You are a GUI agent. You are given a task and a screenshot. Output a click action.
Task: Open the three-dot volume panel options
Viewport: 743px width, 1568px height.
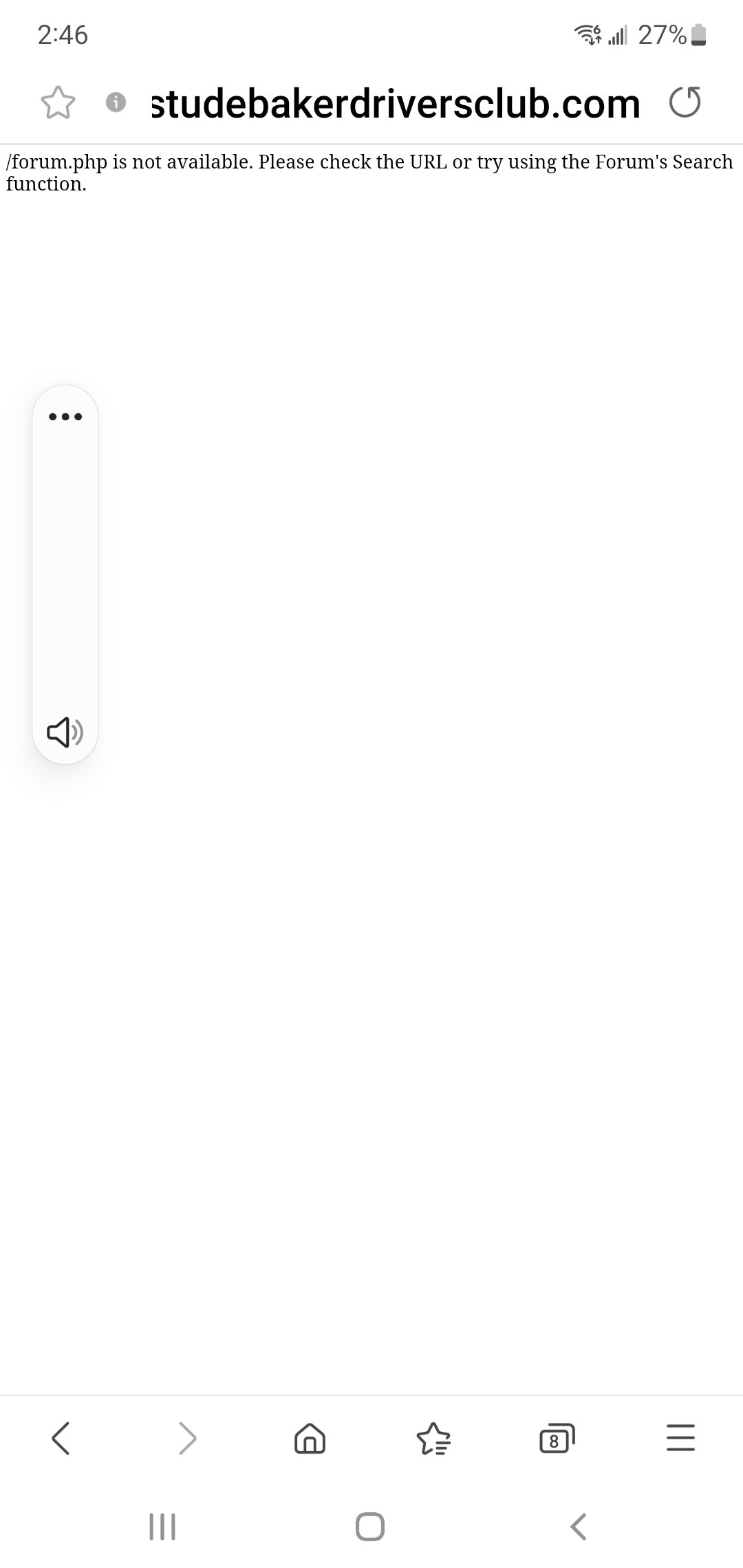pos(65,417)
